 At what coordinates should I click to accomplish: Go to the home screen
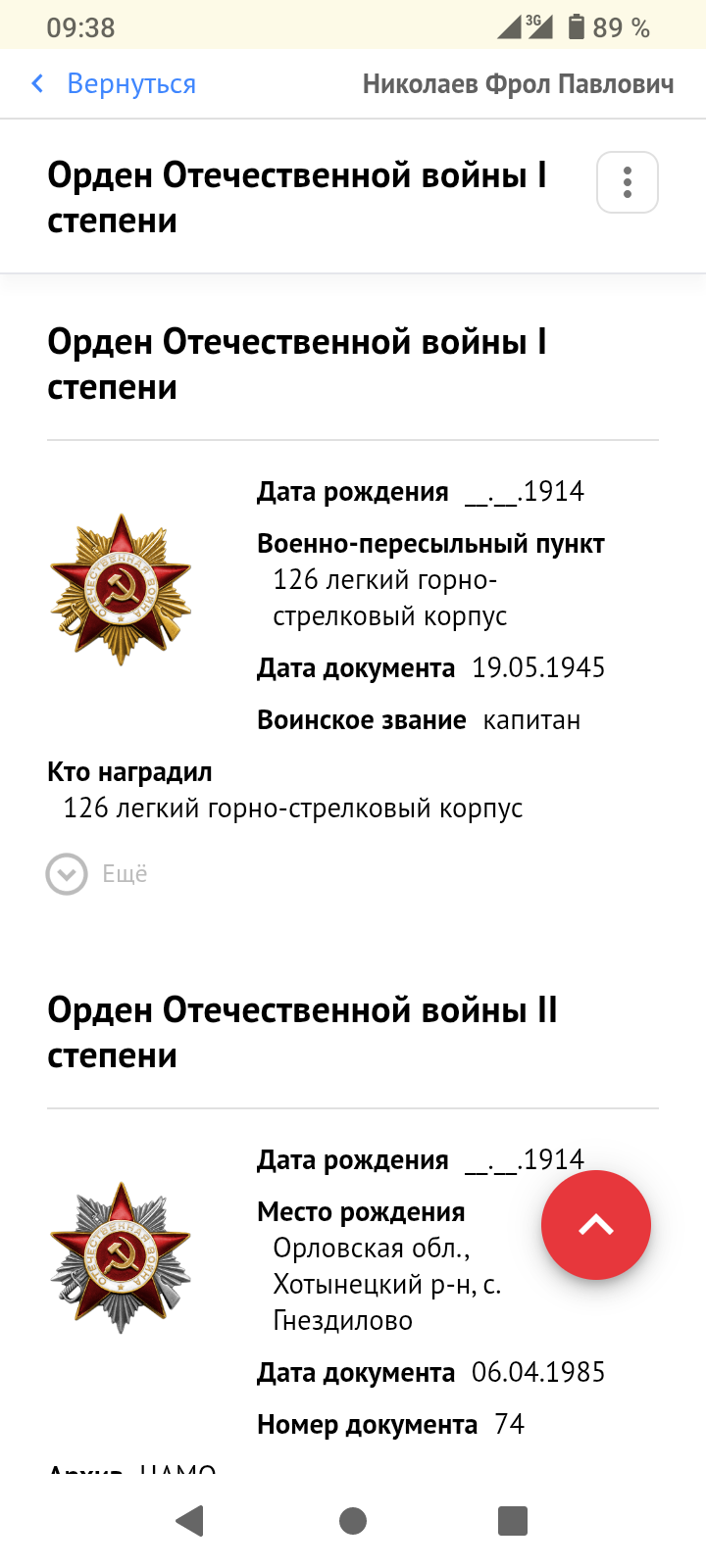pos(353,1520)
